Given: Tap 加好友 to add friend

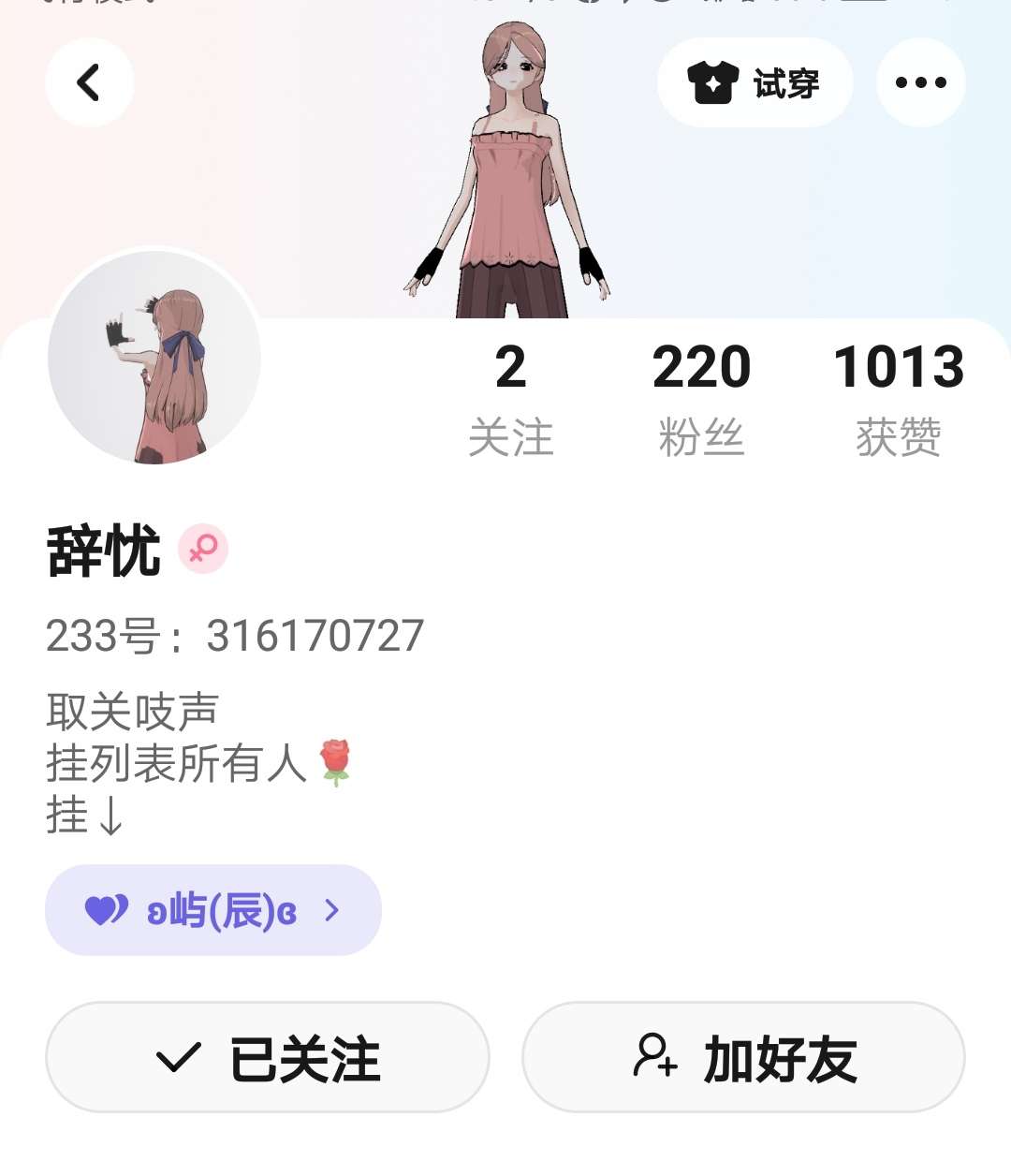Looking at the screenshot, I should click(743, 1057).
